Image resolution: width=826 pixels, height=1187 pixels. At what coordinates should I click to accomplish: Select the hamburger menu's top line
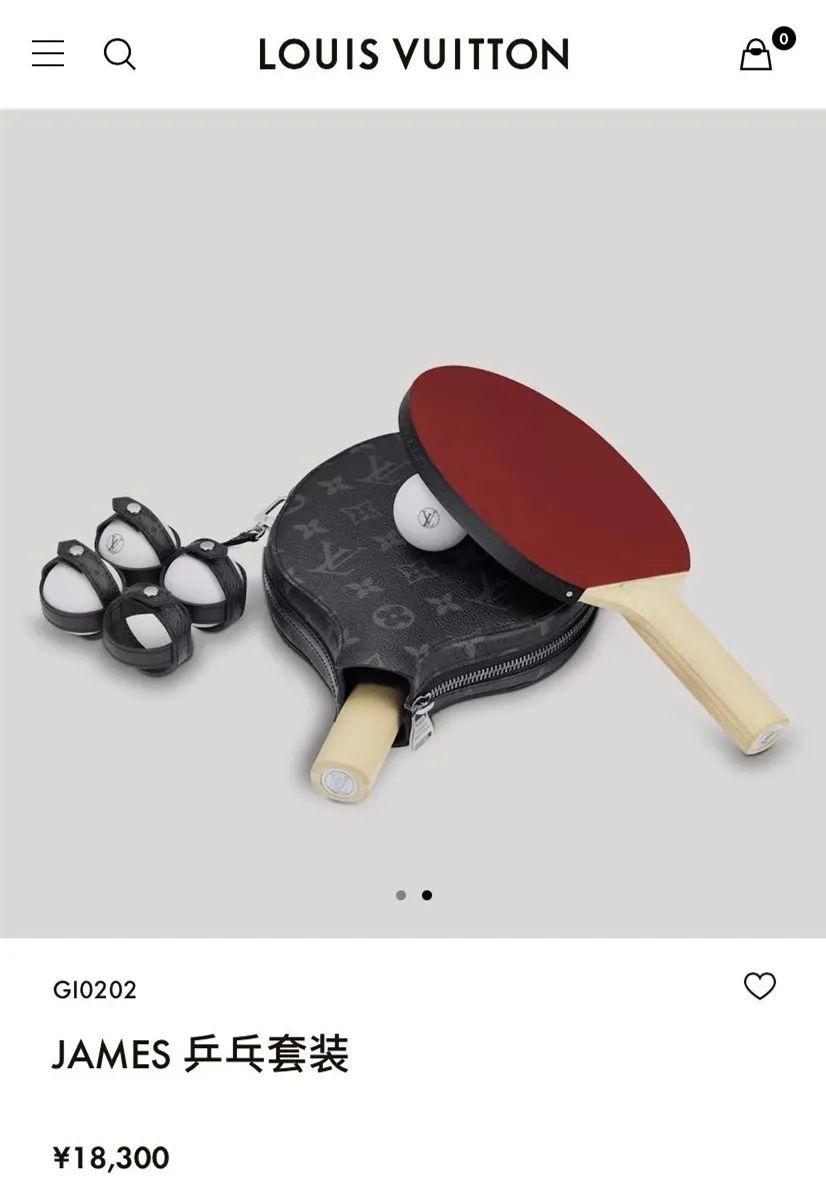(47, 43)
